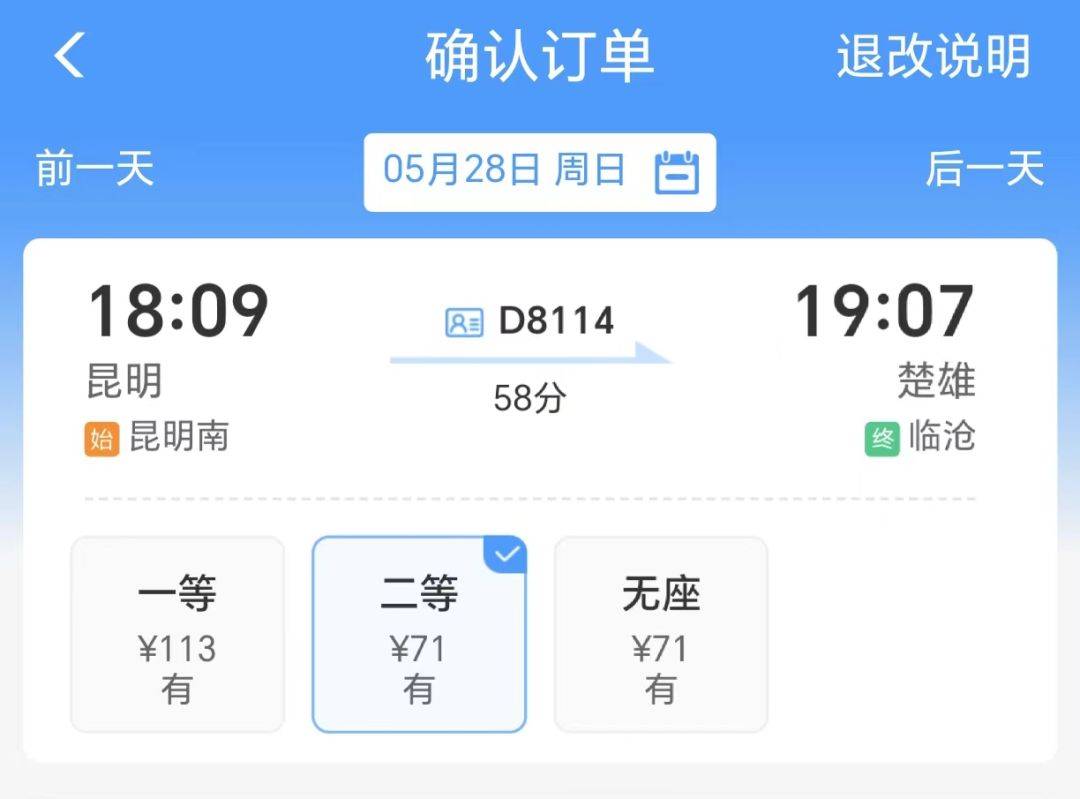Go back from the 确认订单 page
The width and height of the screenshot is (1080, 799).
coord(70,55)
